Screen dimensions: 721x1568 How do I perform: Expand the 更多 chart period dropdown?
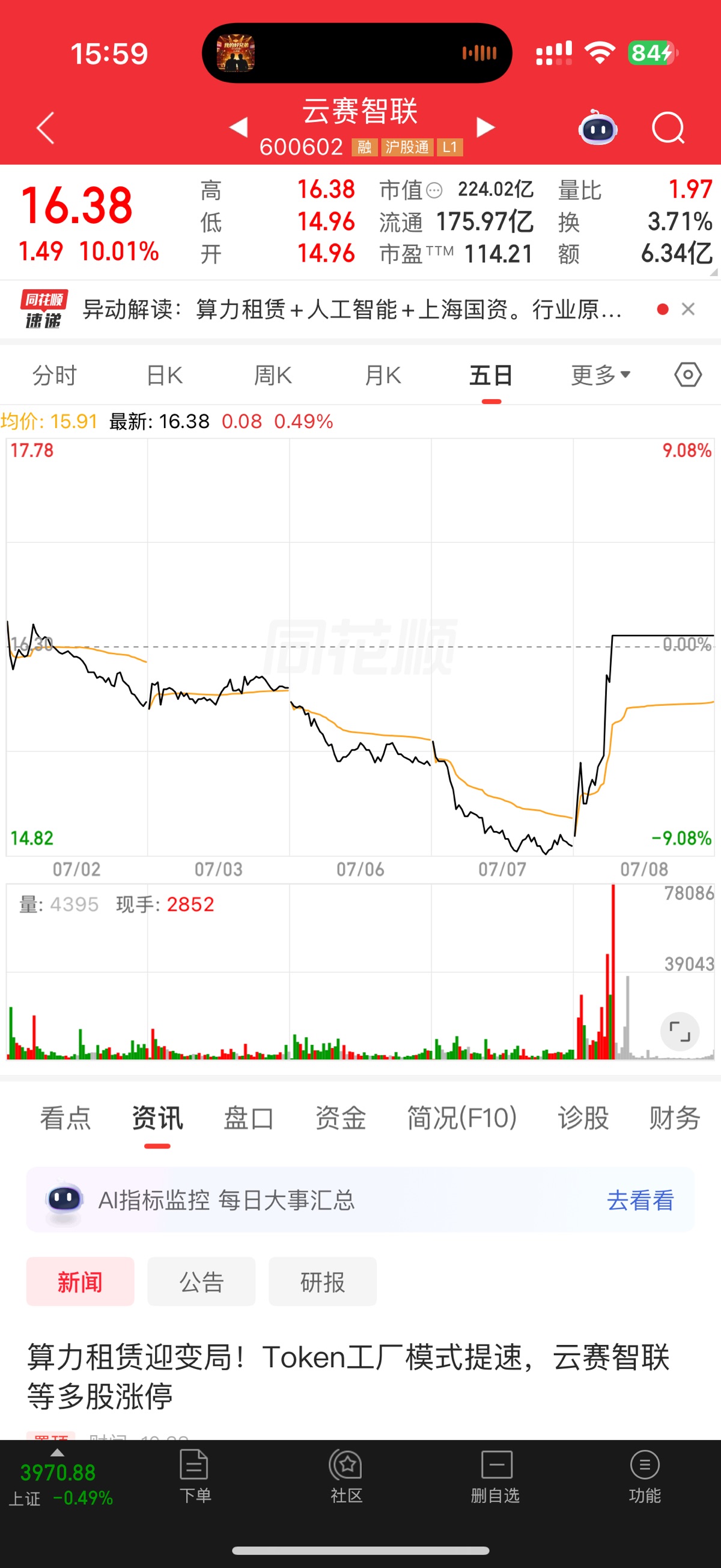pyautogui.click(x=600, y=375)
